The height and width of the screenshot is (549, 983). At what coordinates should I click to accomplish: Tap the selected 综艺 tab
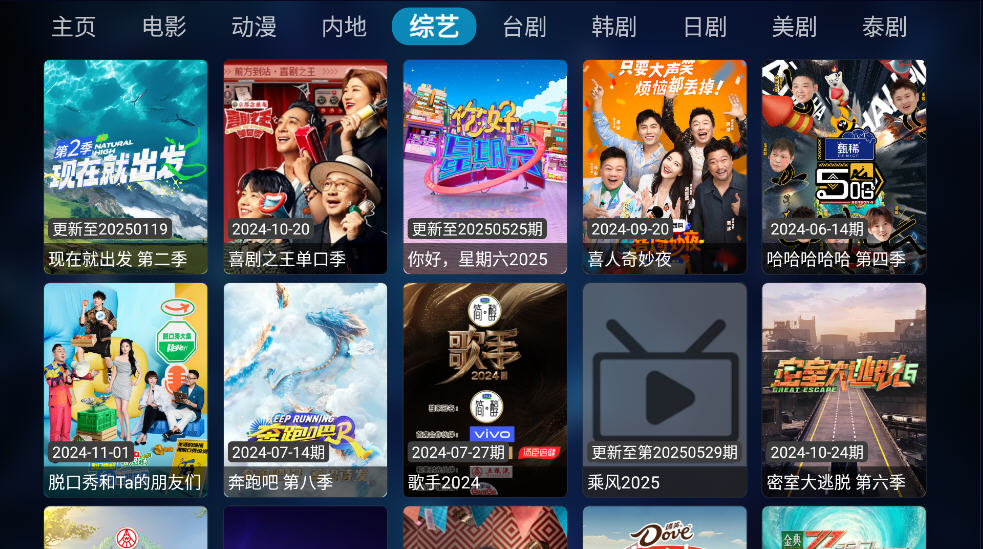434,27
